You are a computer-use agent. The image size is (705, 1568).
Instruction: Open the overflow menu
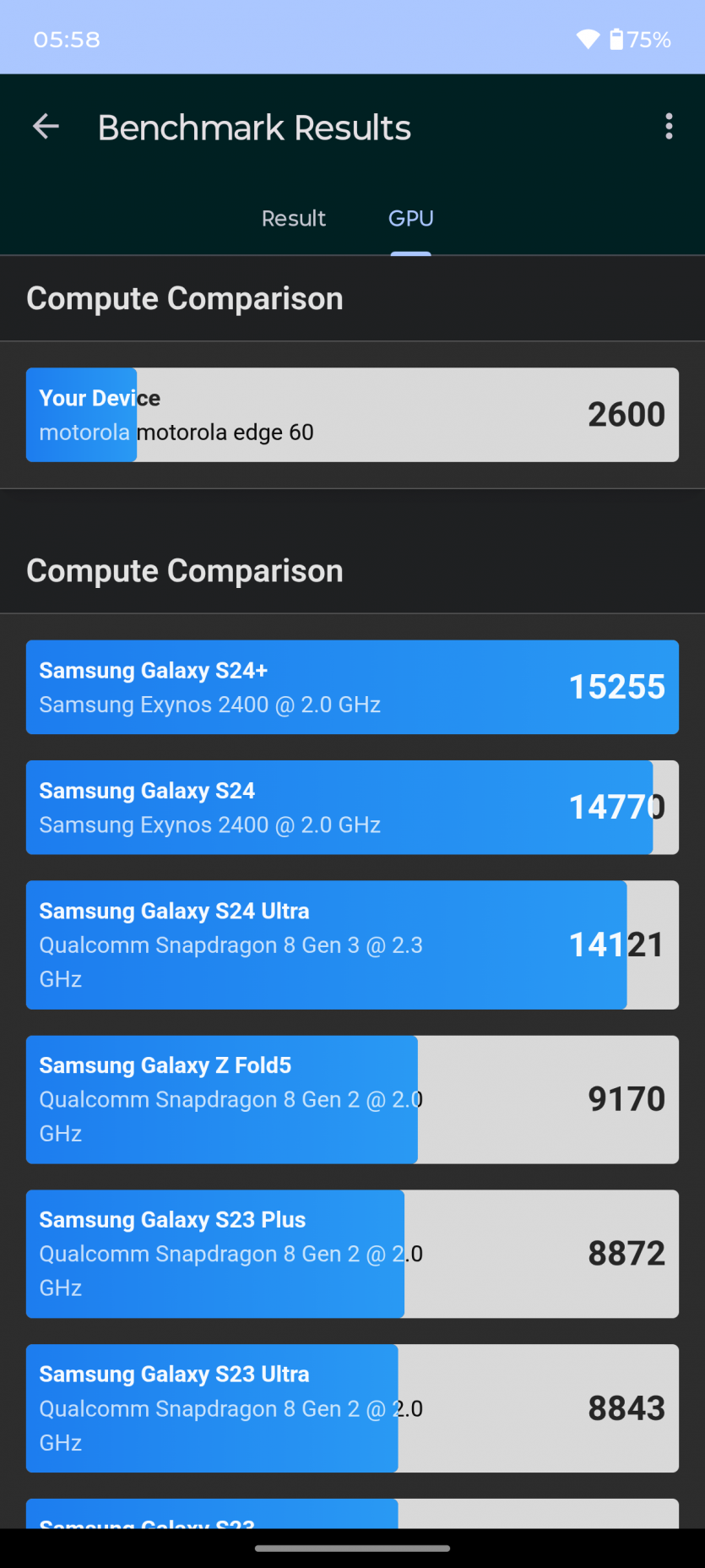point(669,128)
